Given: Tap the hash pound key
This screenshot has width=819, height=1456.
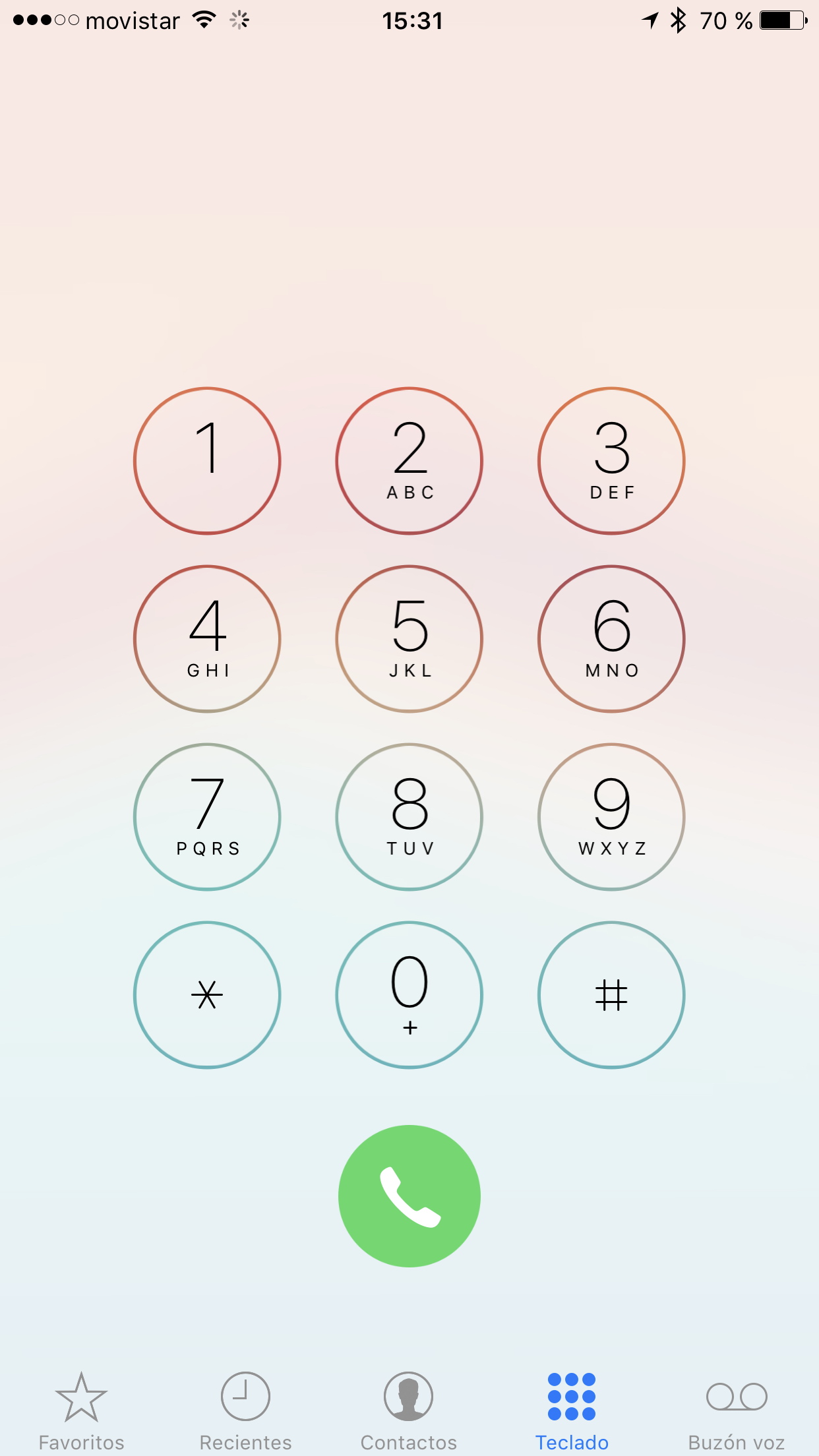Looking at the screenshot, I should 611,994.
